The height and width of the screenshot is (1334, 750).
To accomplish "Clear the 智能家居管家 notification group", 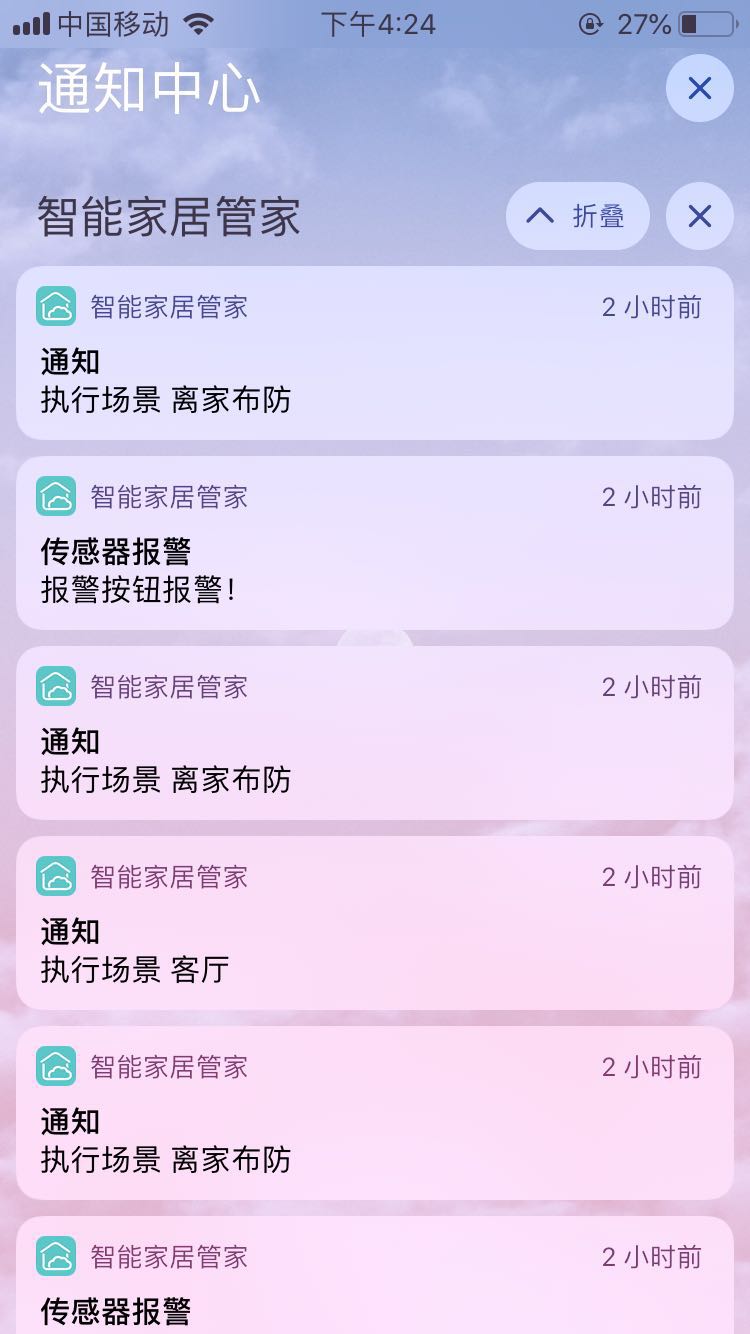I will click(x=699, y=216).
